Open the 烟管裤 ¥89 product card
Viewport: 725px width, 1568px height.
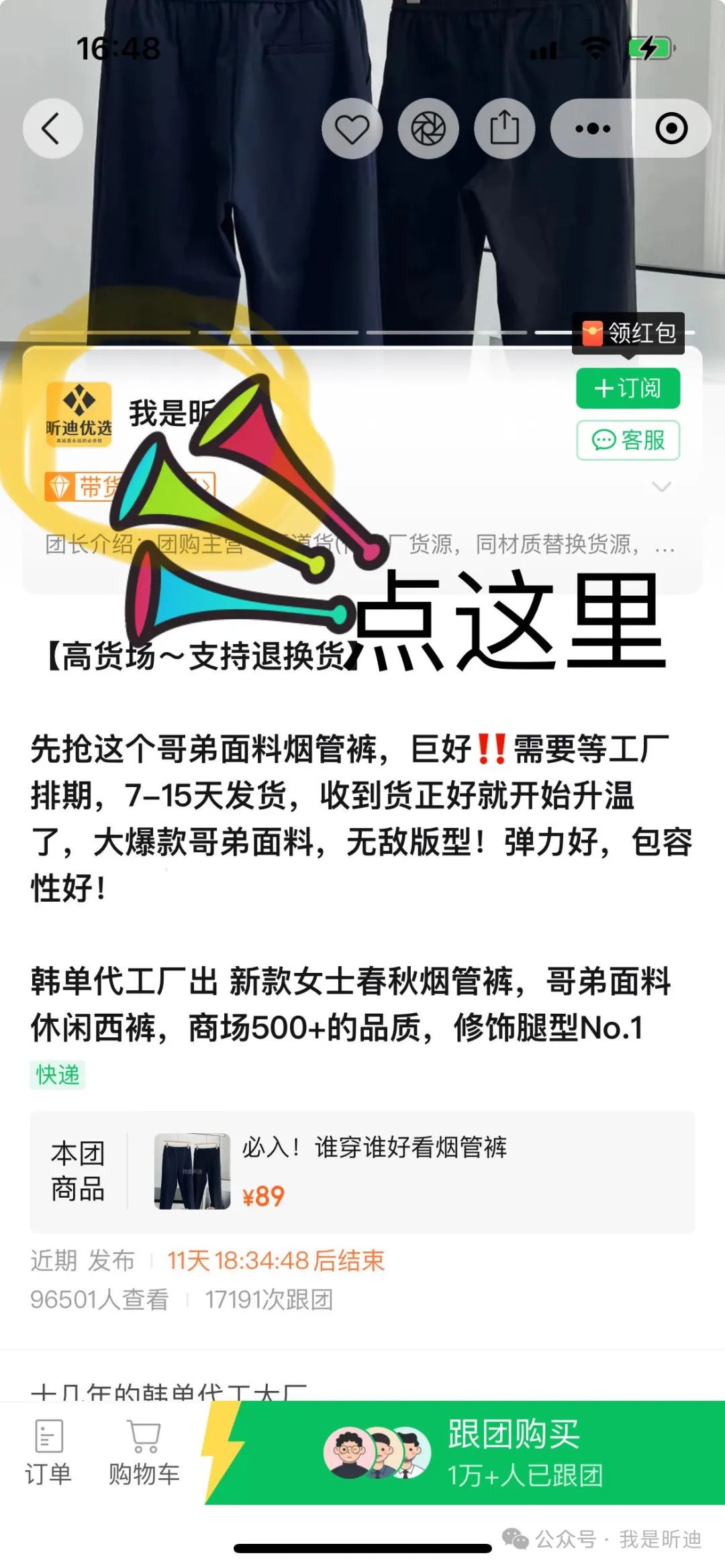point(362,1171)
